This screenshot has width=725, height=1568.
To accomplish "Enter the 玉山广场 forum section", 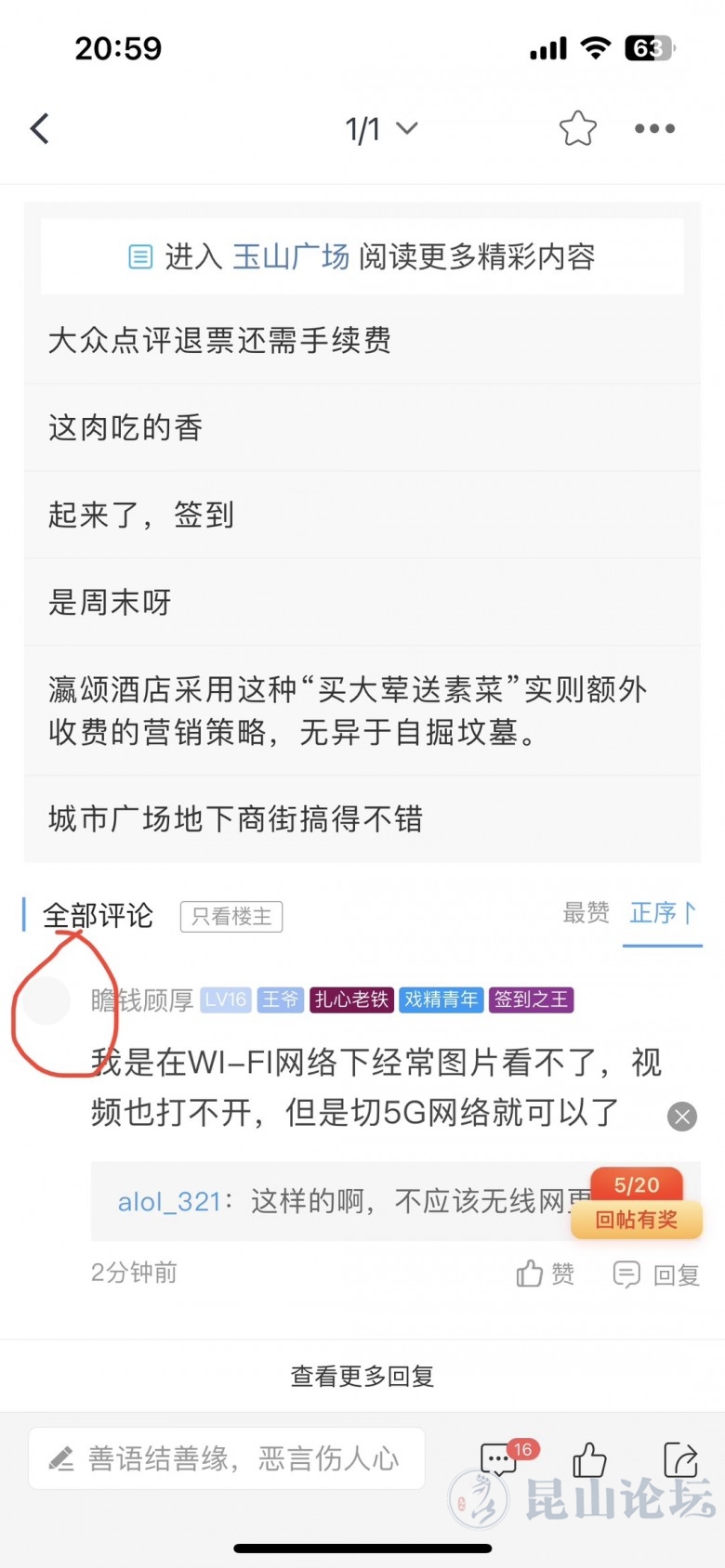I will 290,256.
